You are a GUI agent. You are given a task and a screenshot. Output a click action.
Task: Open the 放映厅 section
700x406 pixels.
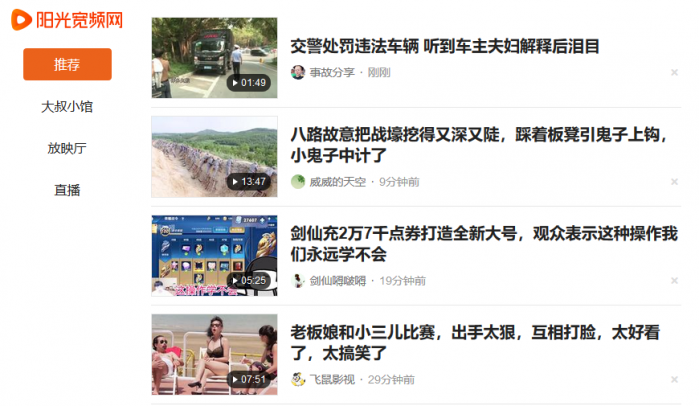click(67, 148)
